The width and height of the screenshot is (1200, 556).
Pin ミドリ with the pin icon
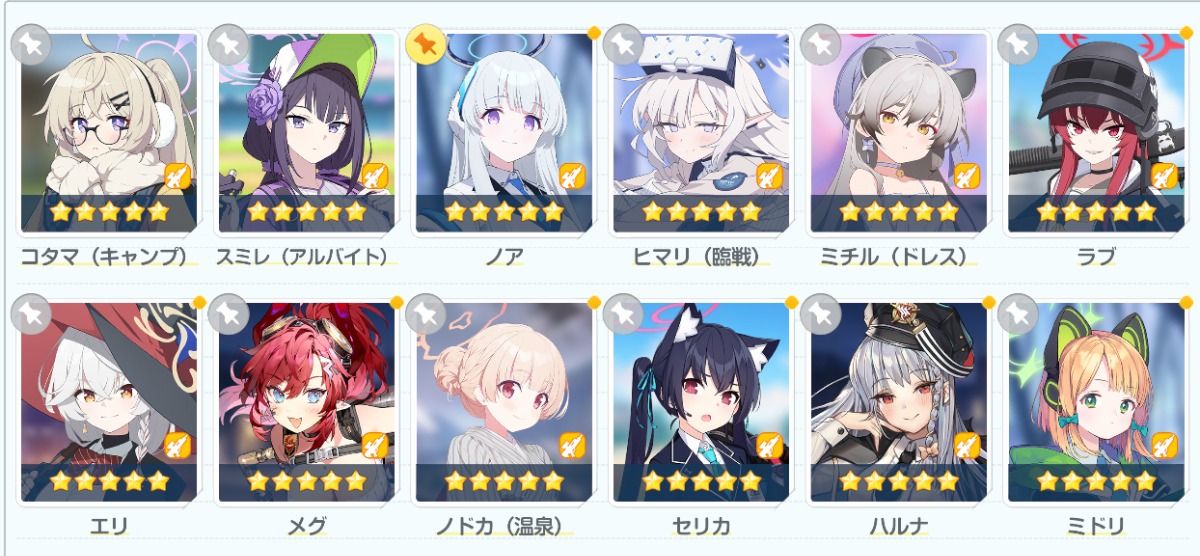1019,314
